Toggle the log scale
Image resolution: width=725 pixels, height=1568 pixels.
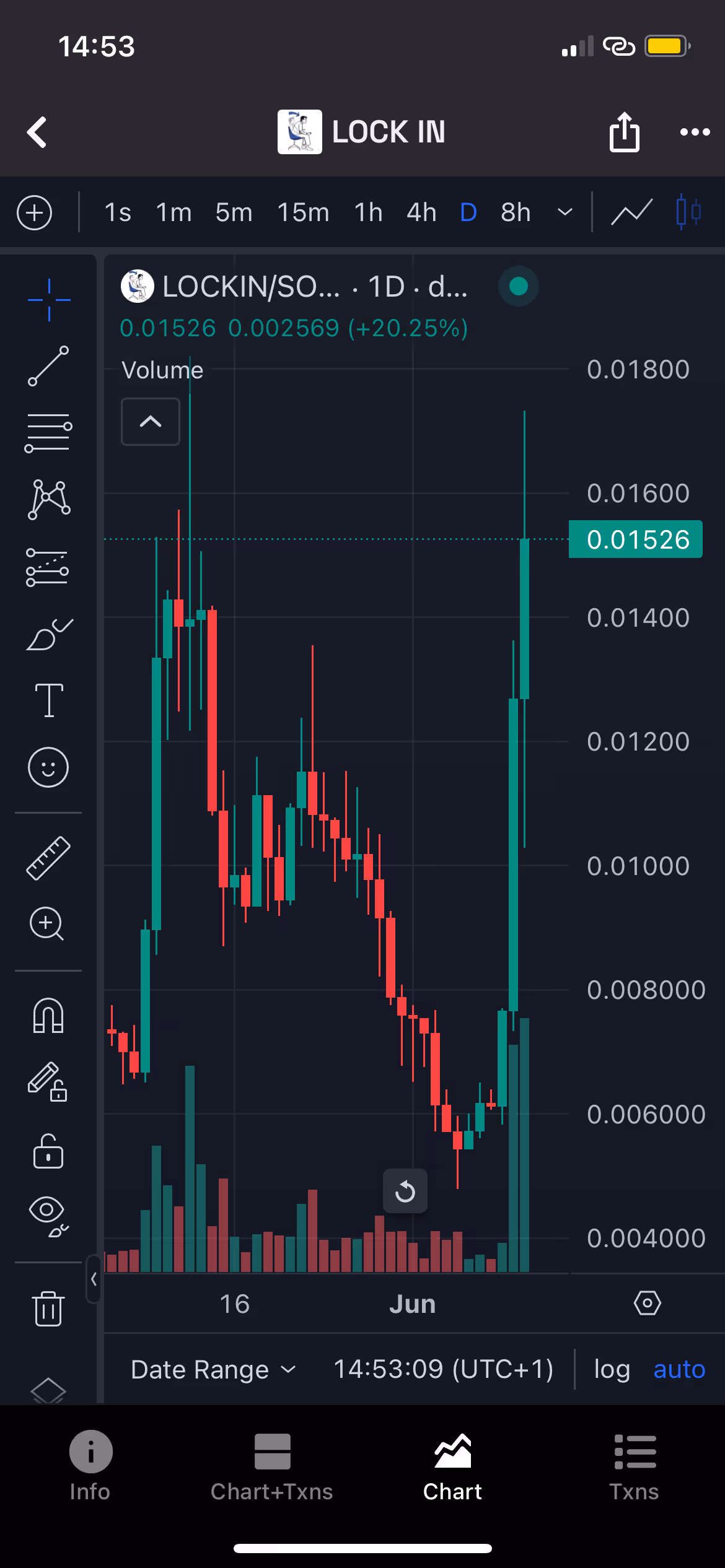612,1369
